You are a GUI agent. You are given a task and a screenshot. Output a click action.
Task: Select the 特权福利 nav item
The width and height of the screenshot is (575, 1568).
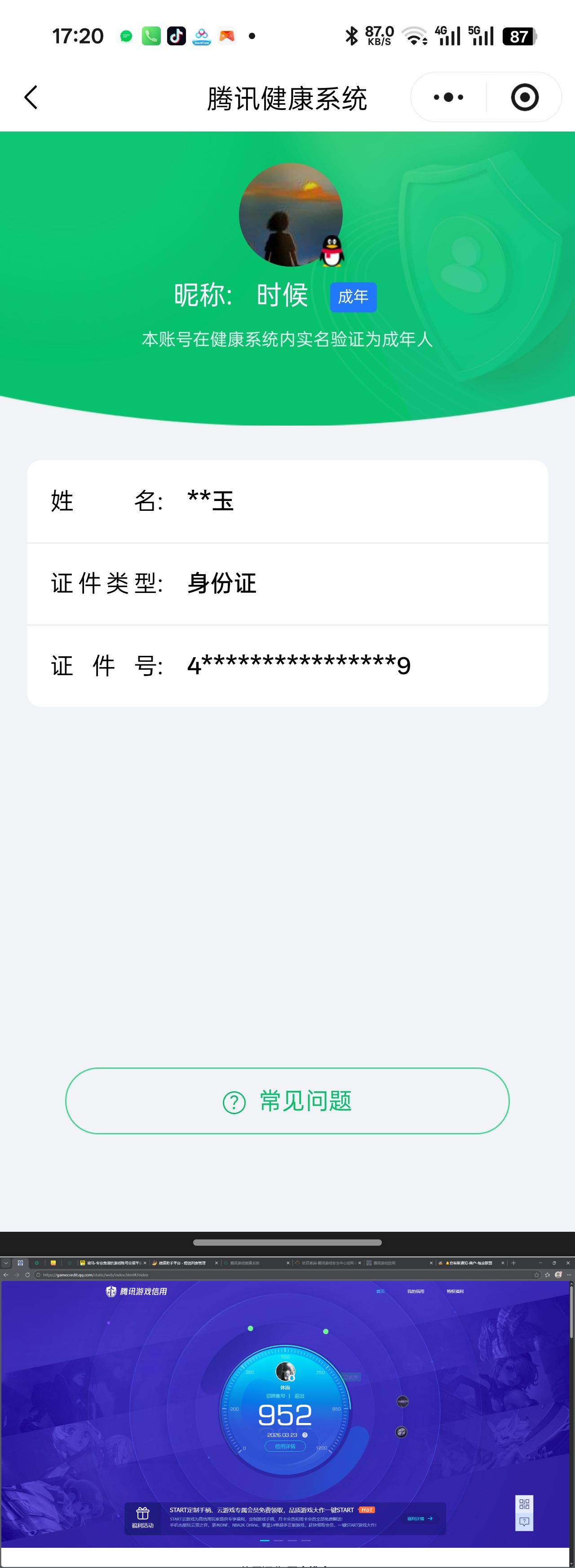pos(455,1291)
